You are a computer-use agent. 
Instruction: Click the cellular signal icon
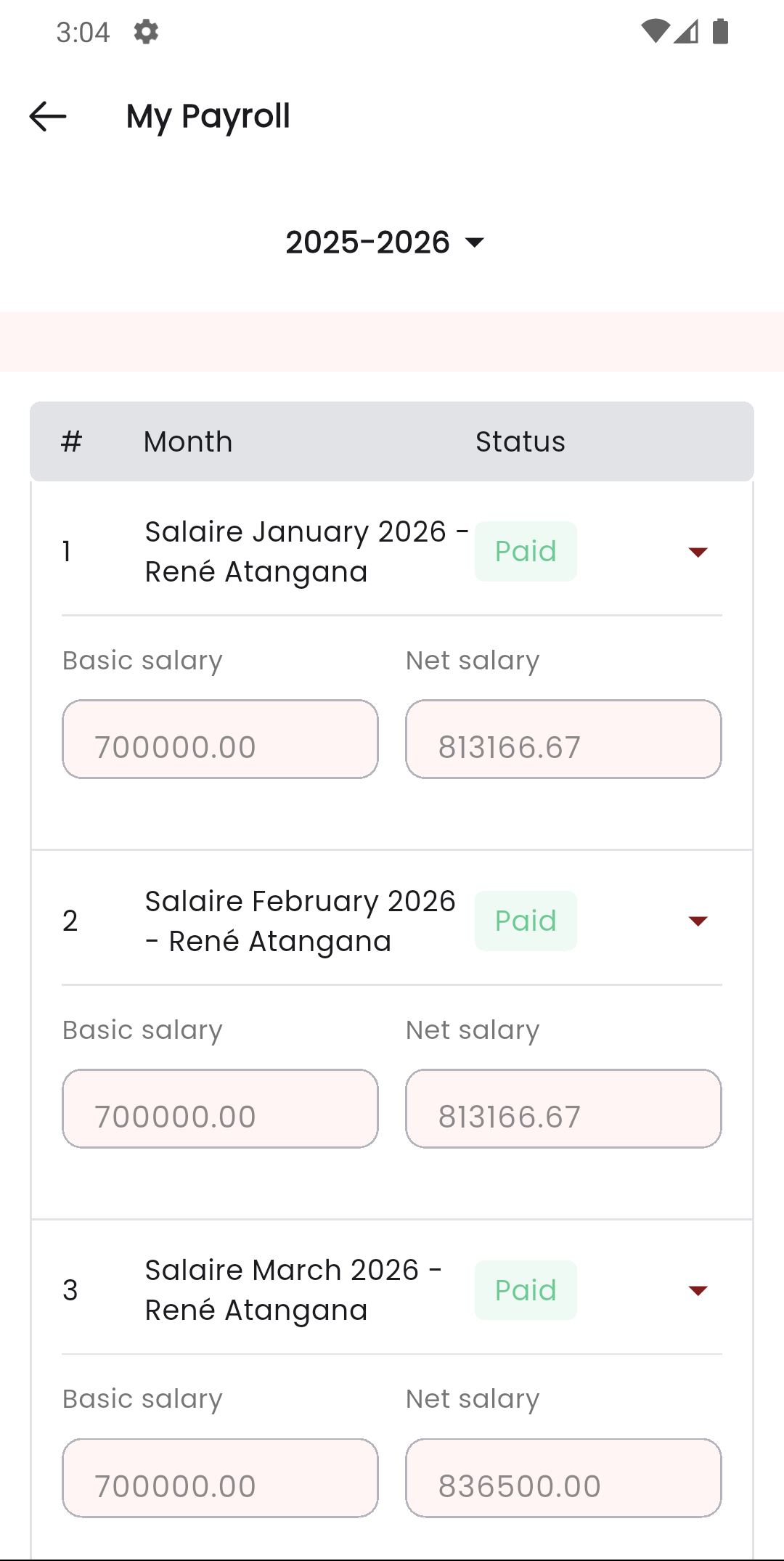click(x=687, y=31)
